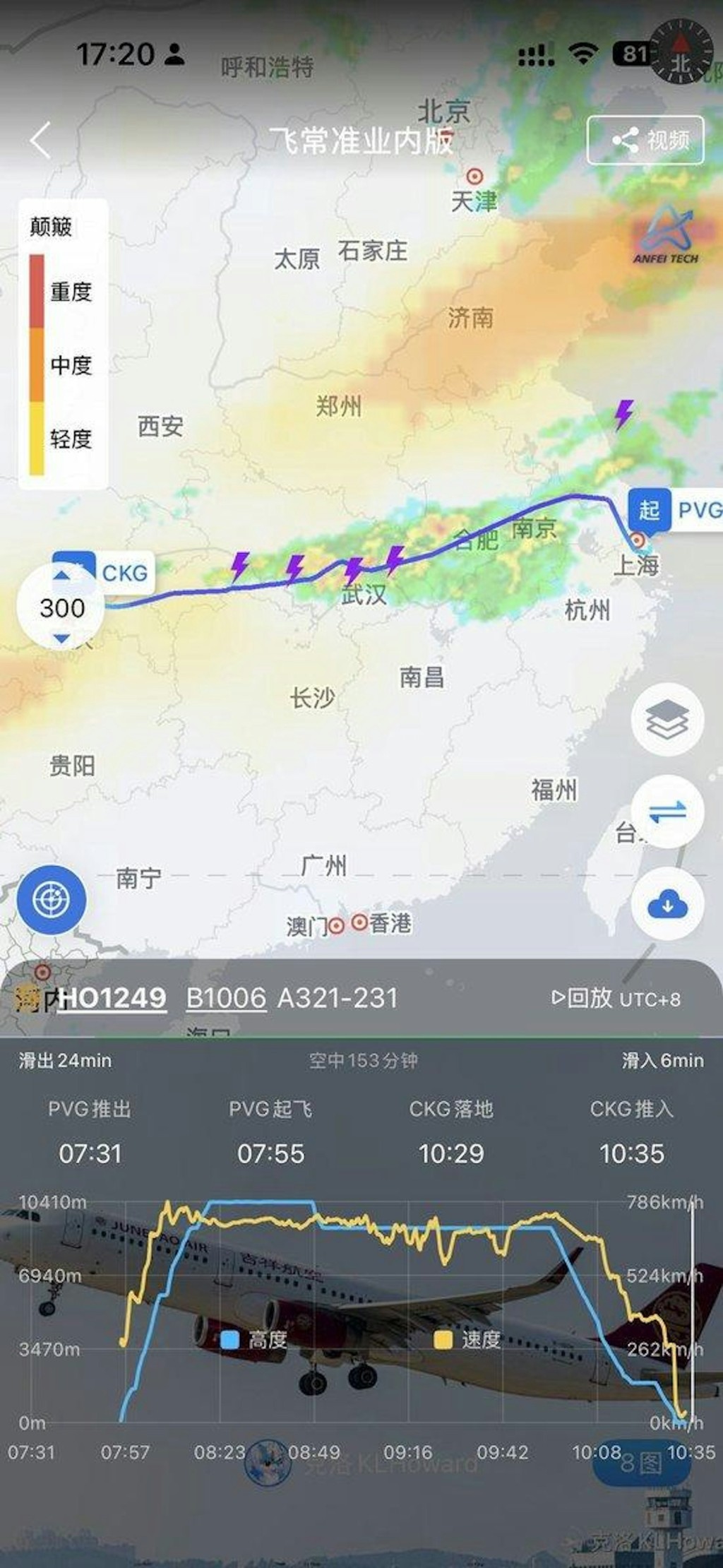
Task: Tap the back arrow to exit flight view
Action: (40, 141)
